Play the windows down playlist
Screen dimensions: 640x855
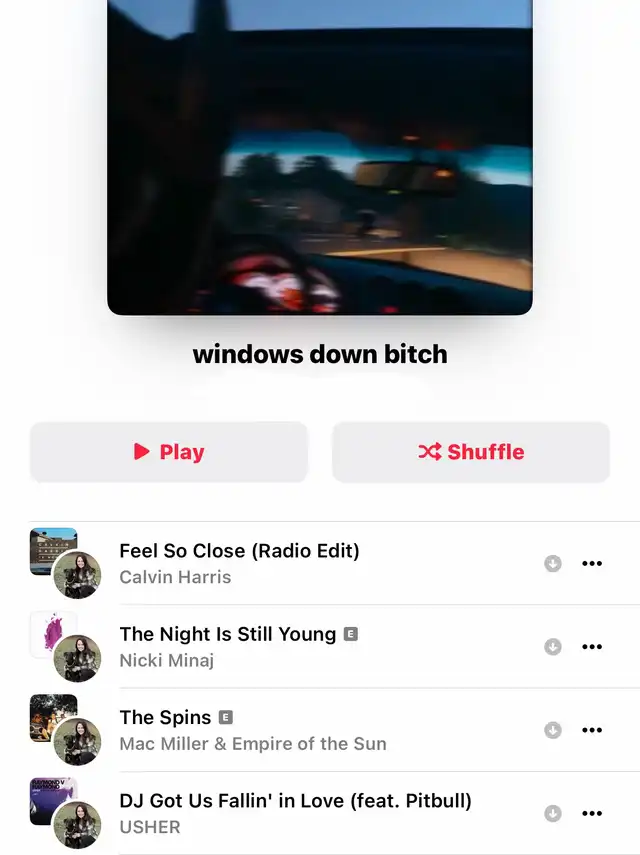169,452
